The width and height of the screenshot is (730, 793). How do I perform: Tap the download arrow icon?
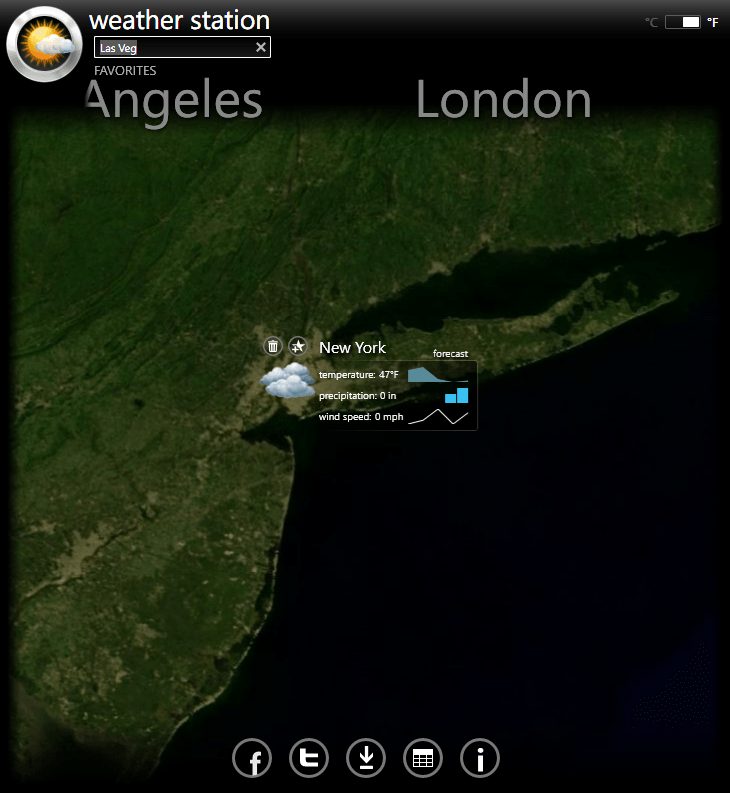(x=366, y=759)
